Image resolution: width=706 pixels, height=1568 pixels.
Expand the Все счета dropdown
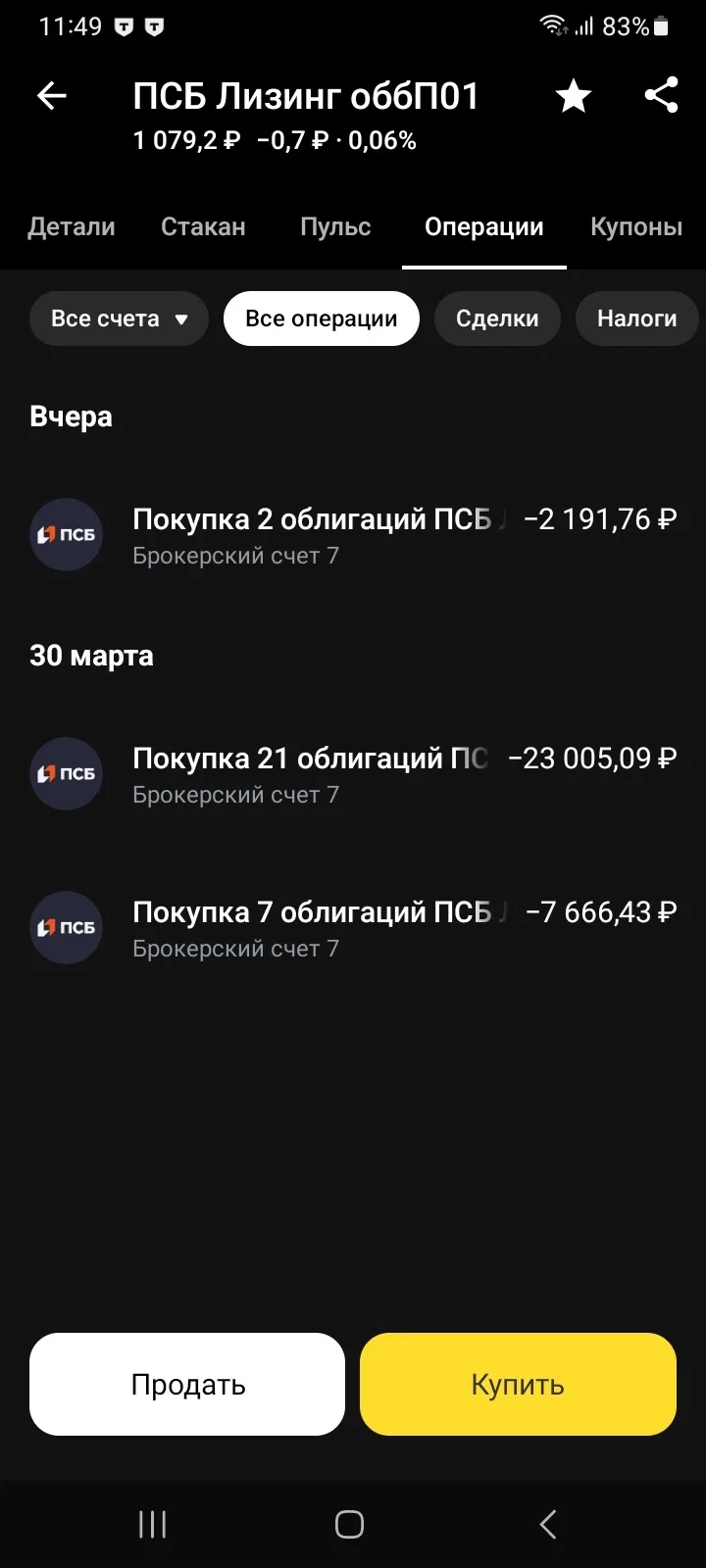point(119,318)
